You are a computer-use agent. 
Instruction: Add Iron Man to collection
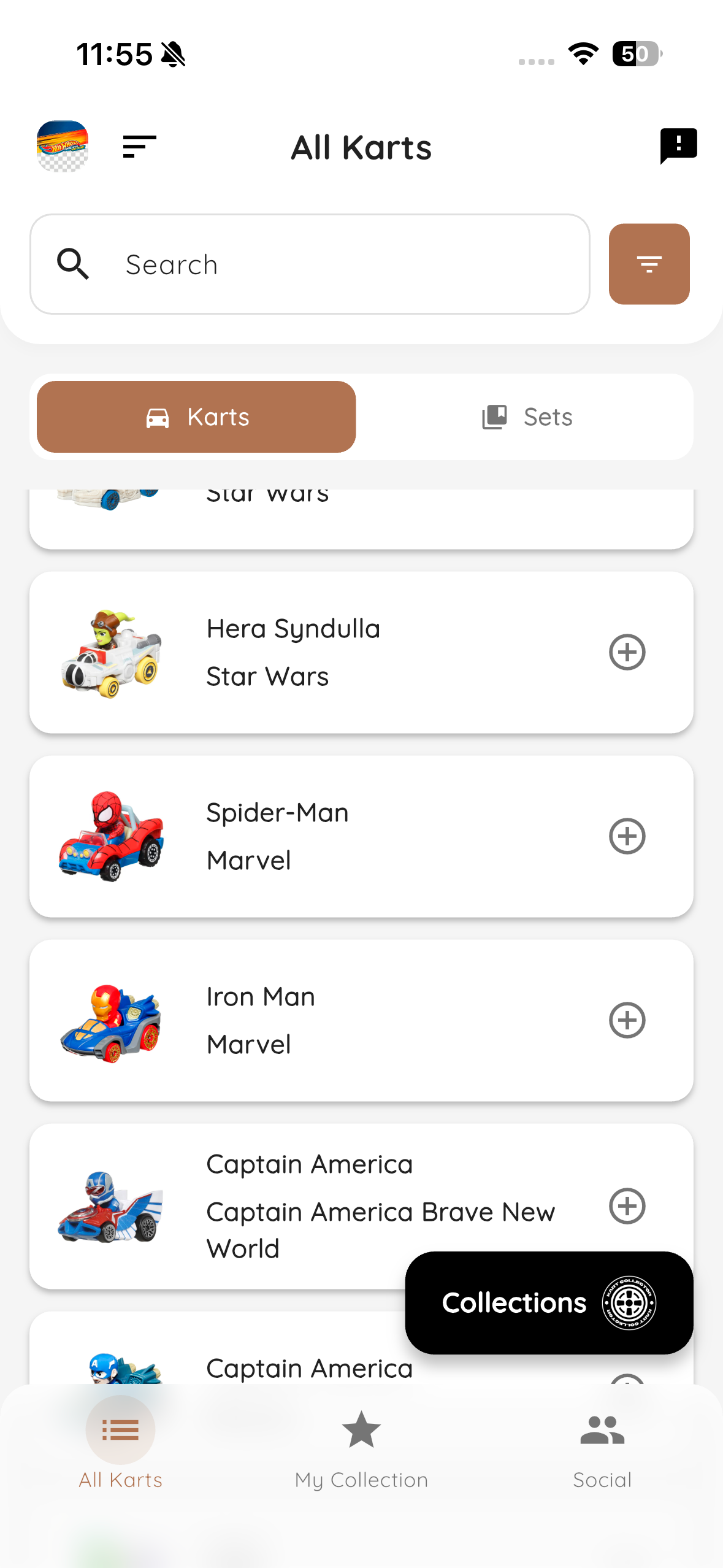point(627,1020)
